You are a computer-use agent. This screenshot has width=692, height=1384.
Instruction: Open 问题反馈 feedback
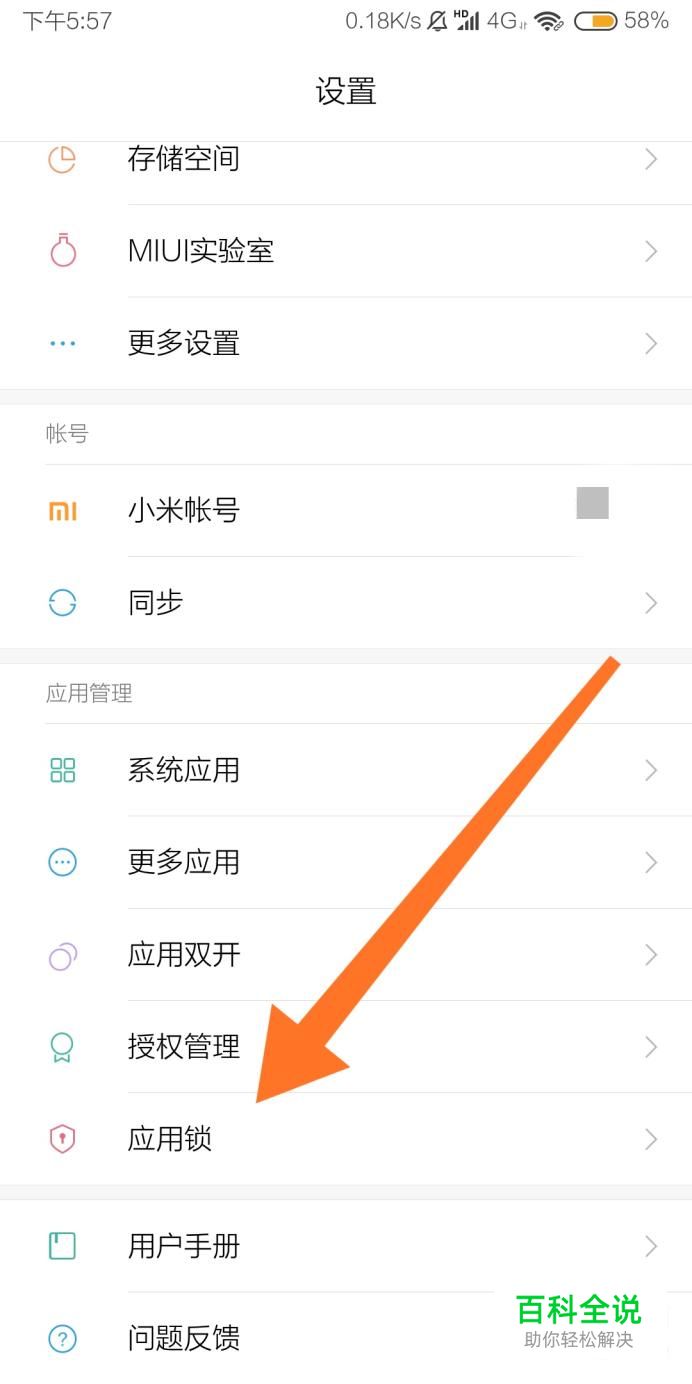click(184, 1338)
